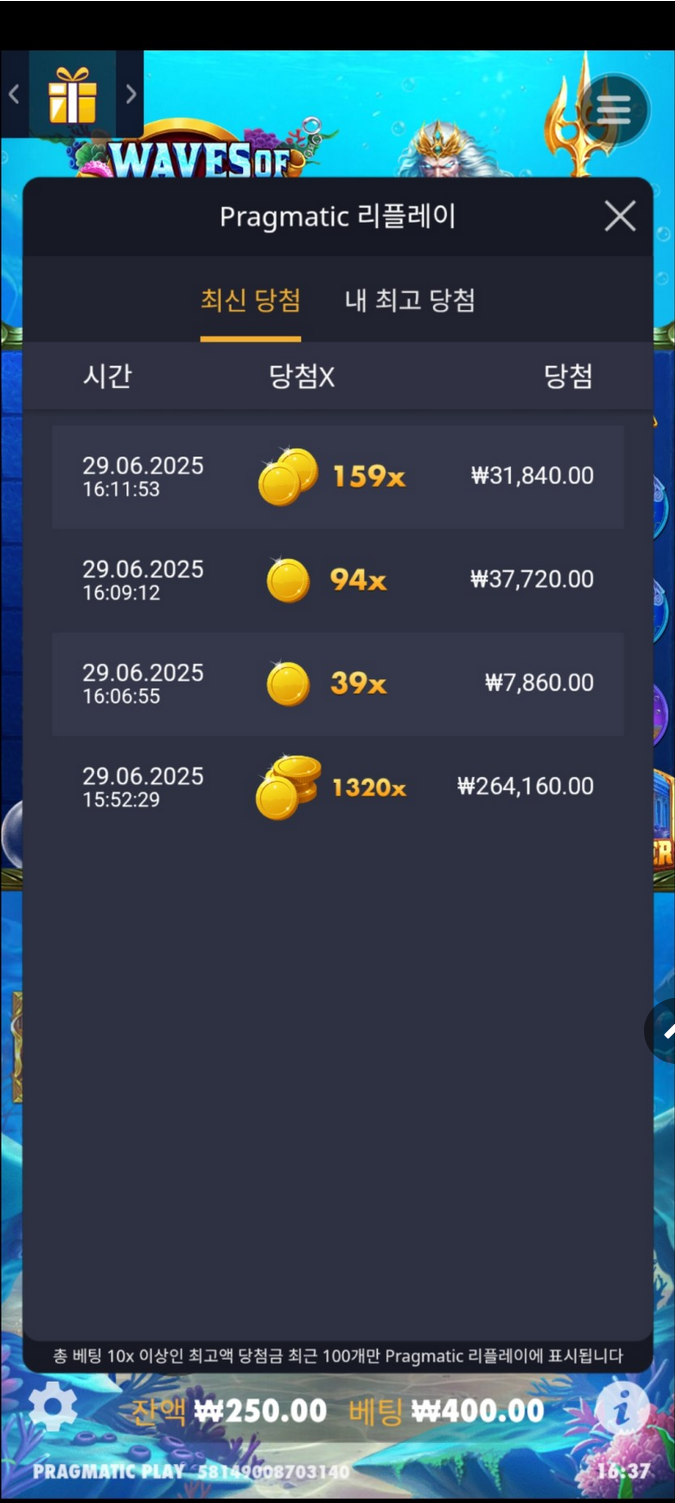This screenshot has width=675, height=1503.
Task: Open the hamburger menu
Action: coord(613,107)
